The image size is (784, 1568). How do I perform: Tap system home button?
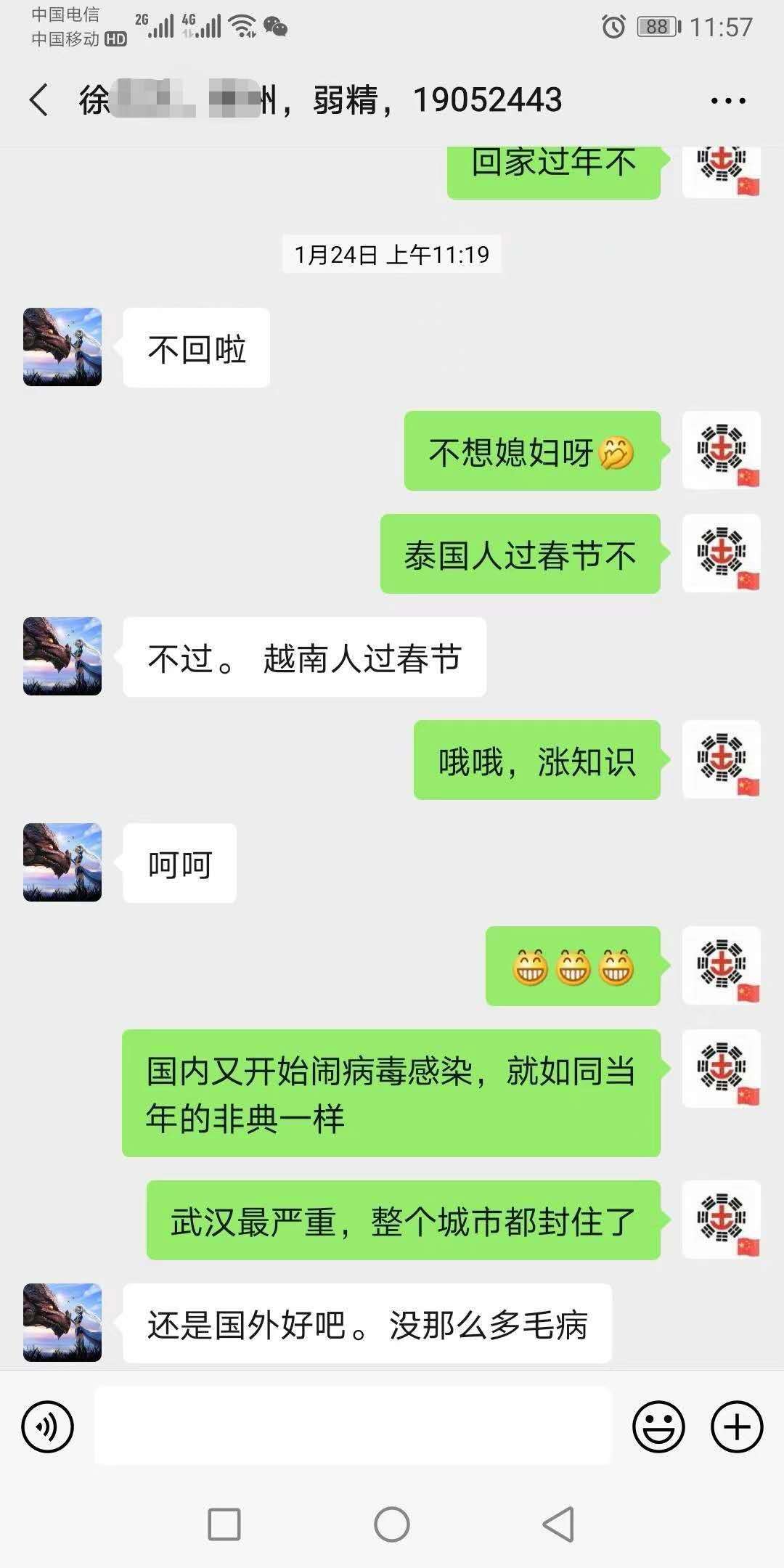click(392, 1524)
